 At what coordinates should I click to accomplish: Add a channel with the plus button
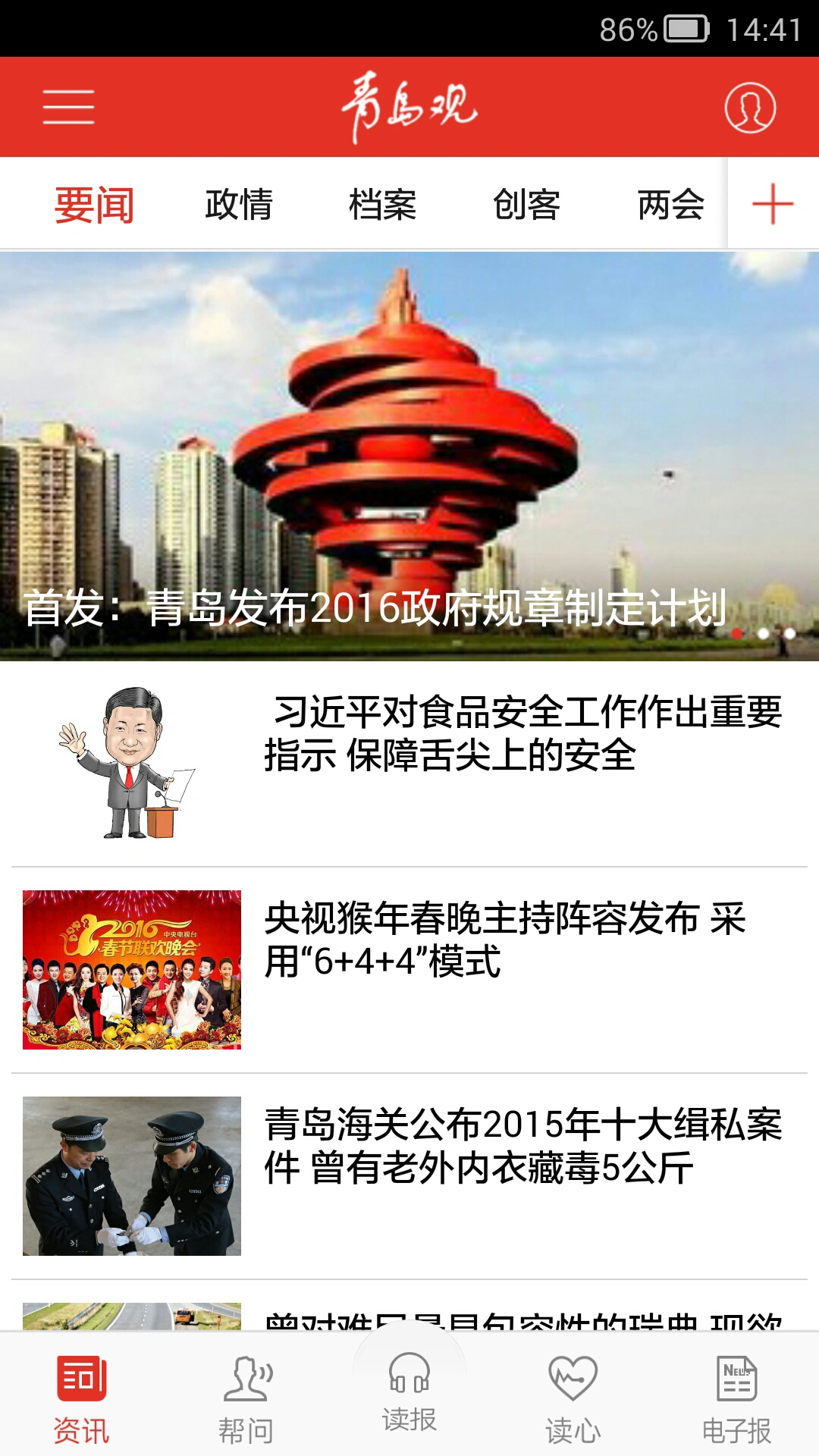pos(771,203)
